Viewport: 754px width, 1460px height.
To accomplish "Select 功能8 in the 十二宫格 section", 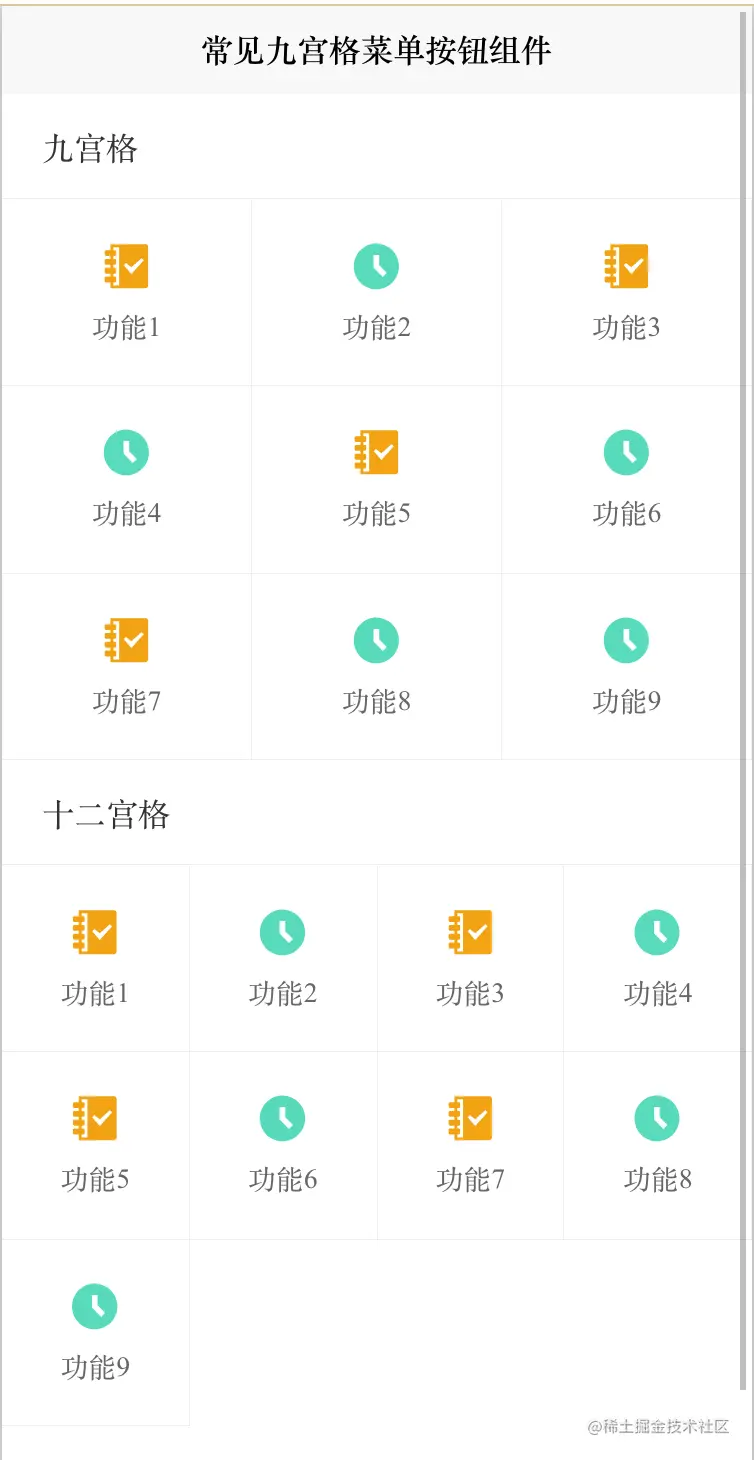I will click(657, 1144).
